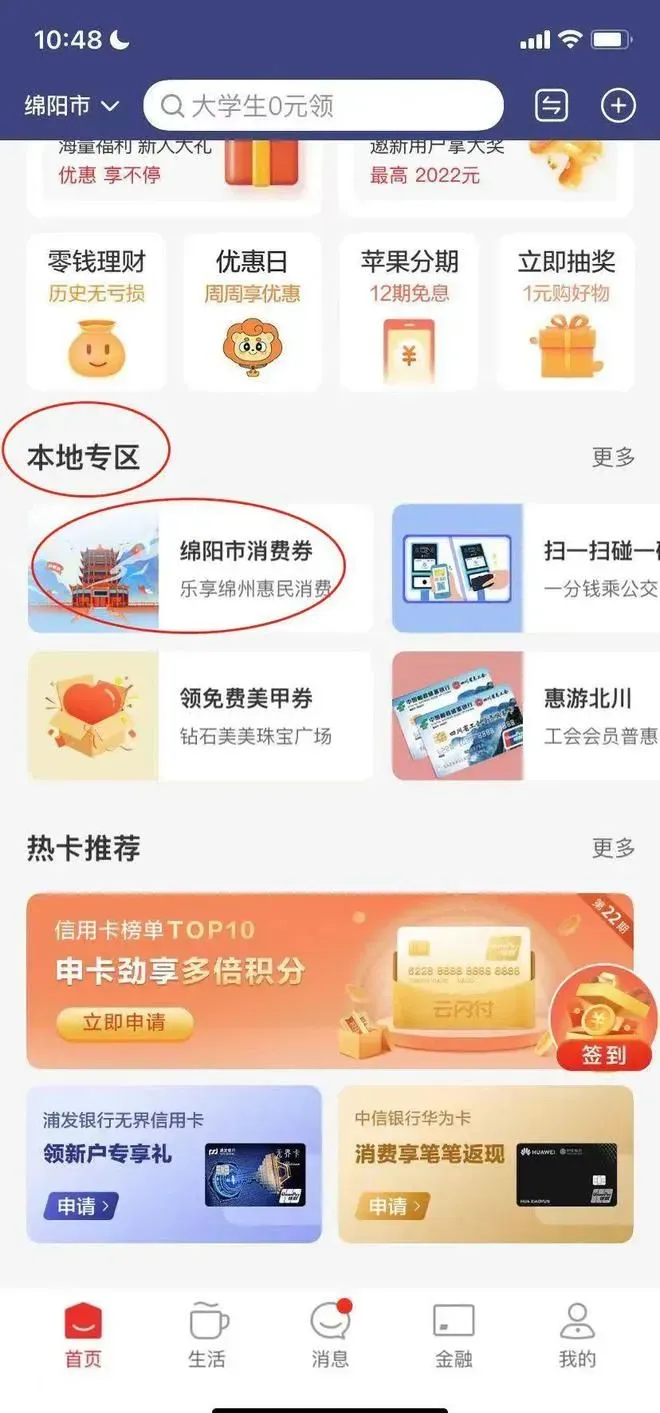Image resolution: width=660 pixels, height=1413 pixels.
Task: Open the transfer icon beside the search box
Action: (551, 106)
